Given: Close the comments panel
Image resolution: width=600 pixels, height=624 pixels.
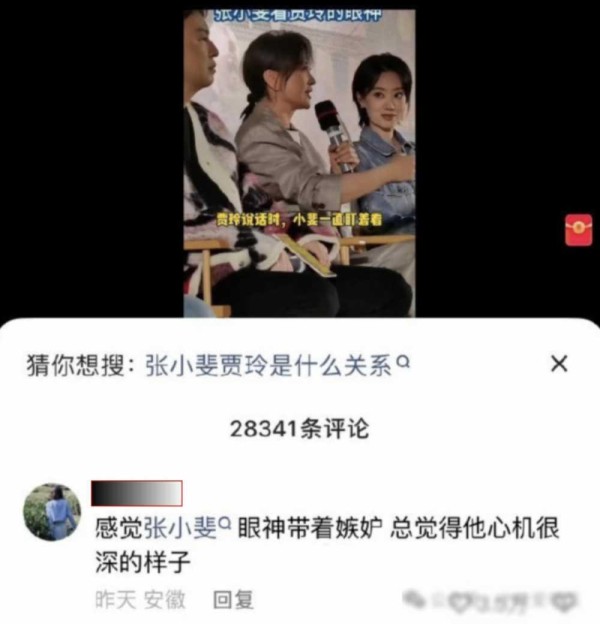Looking at the screenshot, I should 559,365.
